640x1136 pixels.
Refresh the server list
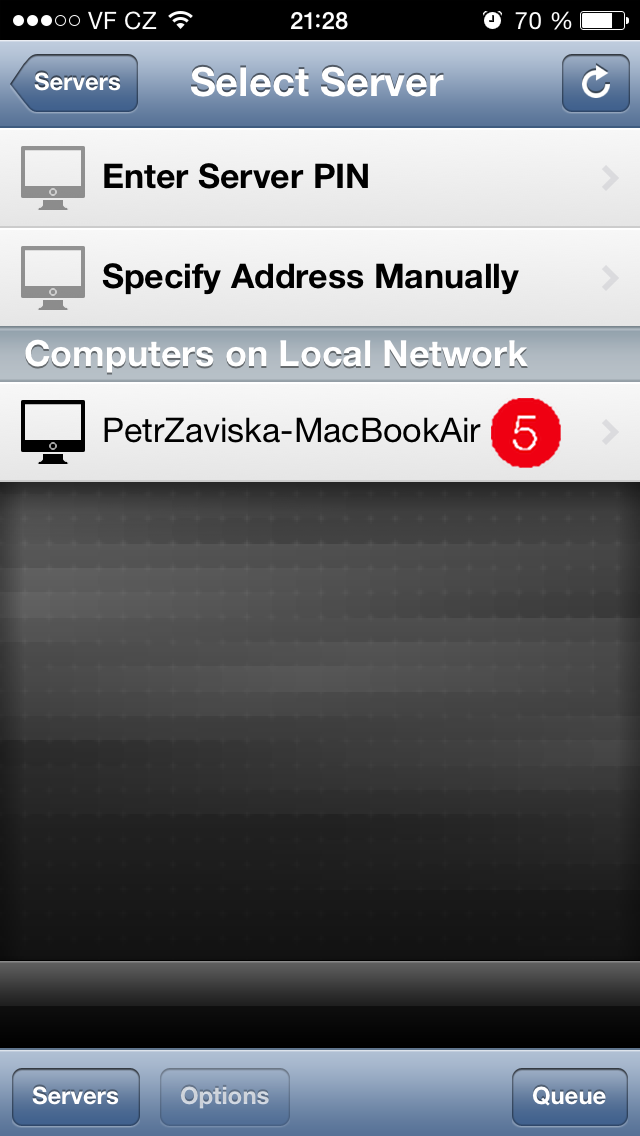coord(595,83)
